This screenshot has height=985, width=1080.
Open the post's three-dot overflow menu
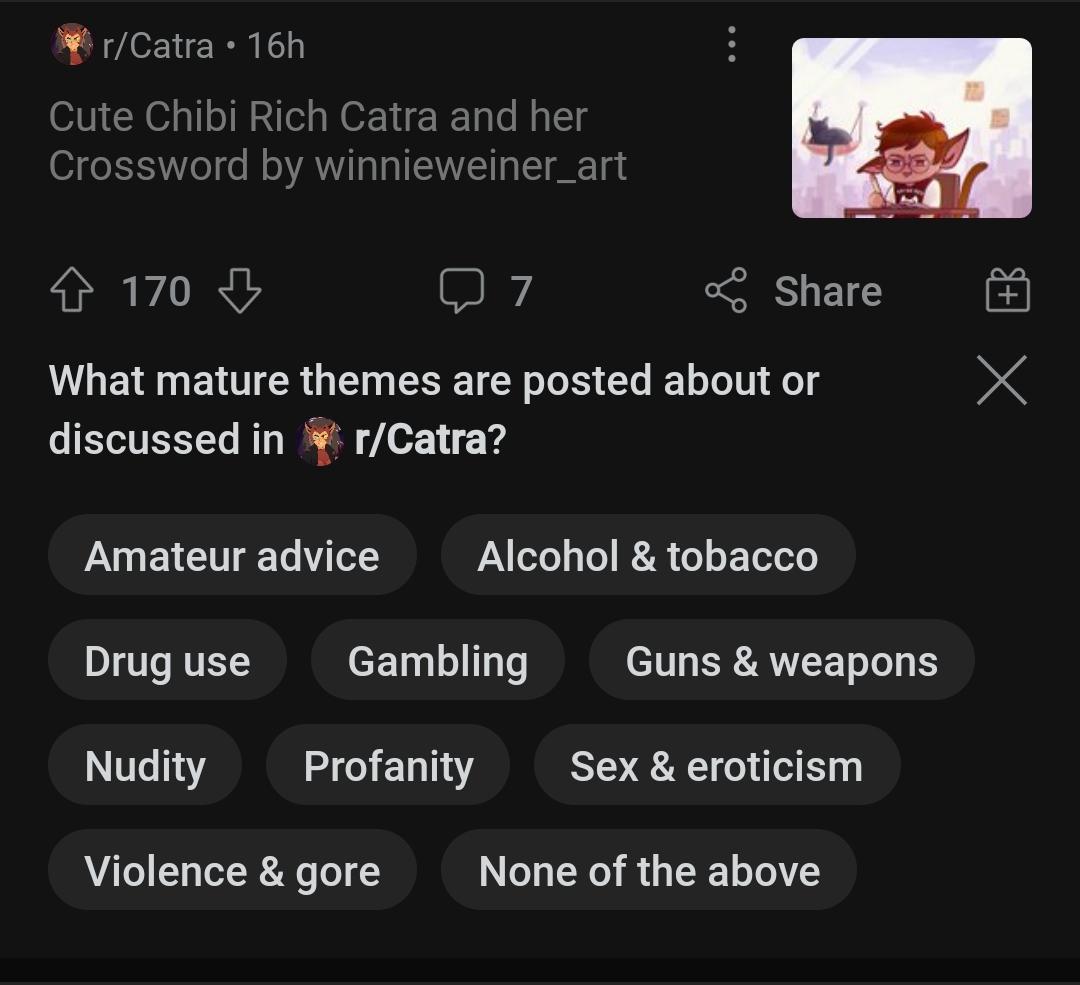pyautogui.click(x=732, y=45)
